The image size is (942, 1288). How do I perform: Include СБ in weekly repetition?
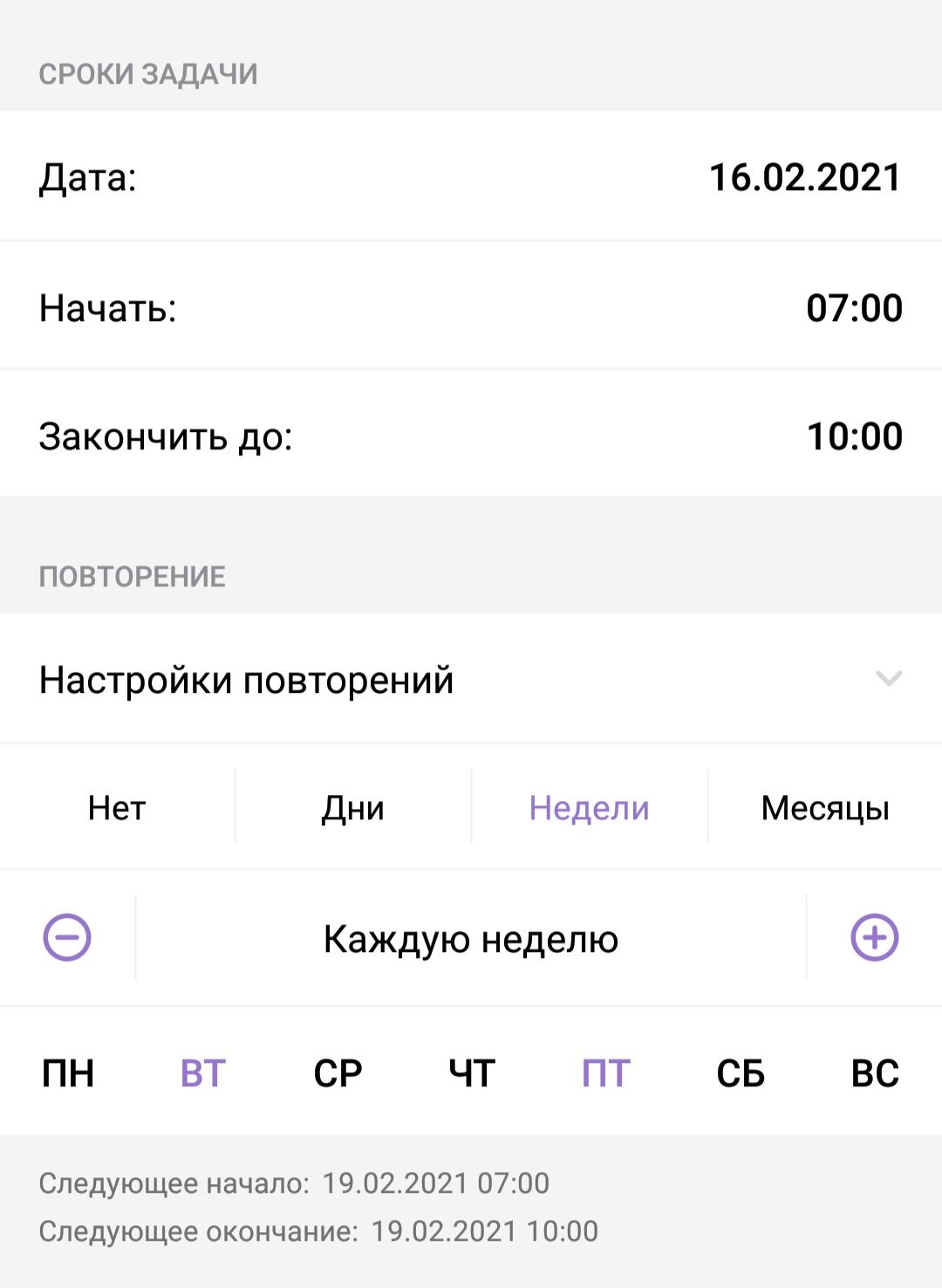741,1073
